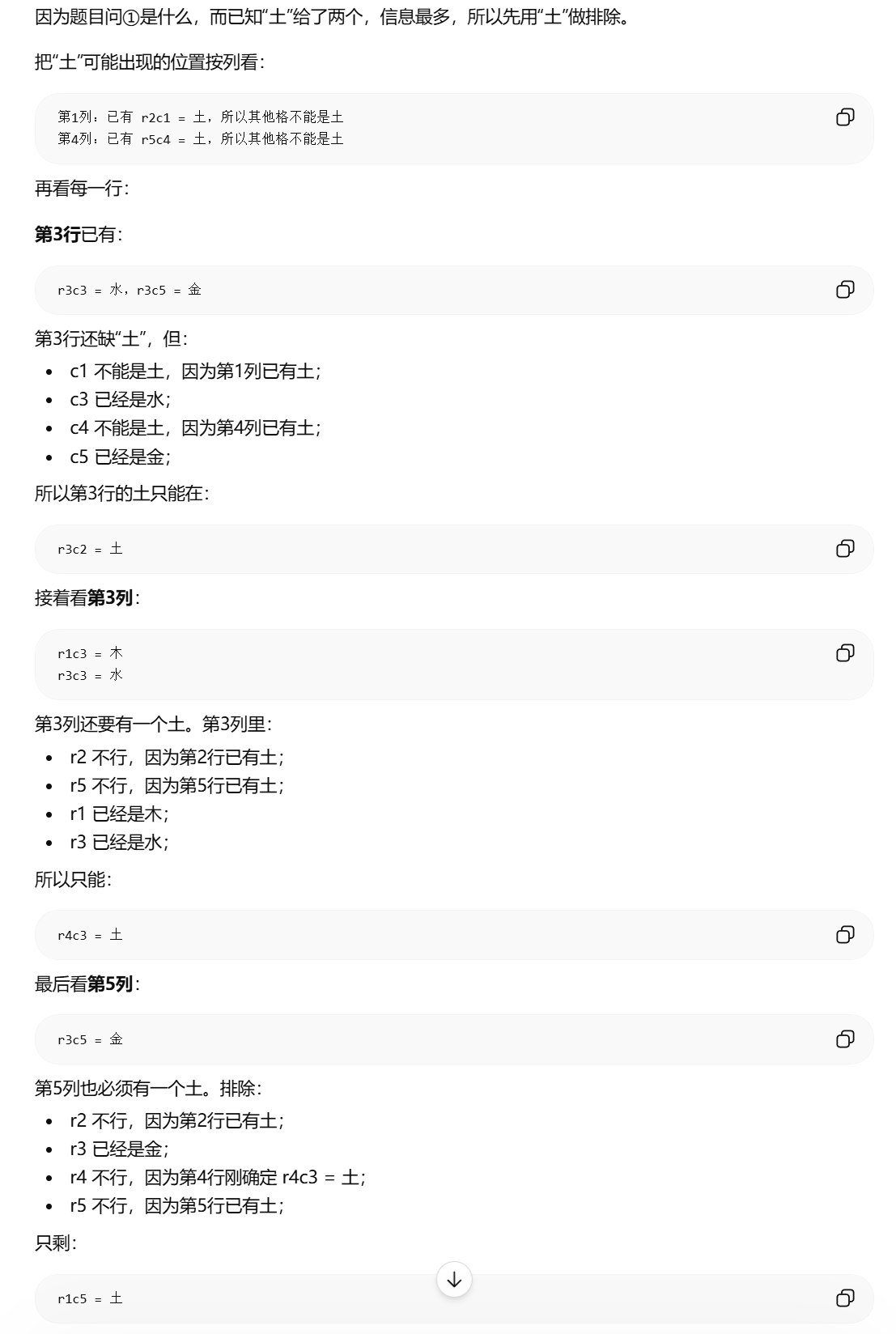Copy the single-line r3c5 = 金 code block
896x1334 pixels.
(845, 1039)
